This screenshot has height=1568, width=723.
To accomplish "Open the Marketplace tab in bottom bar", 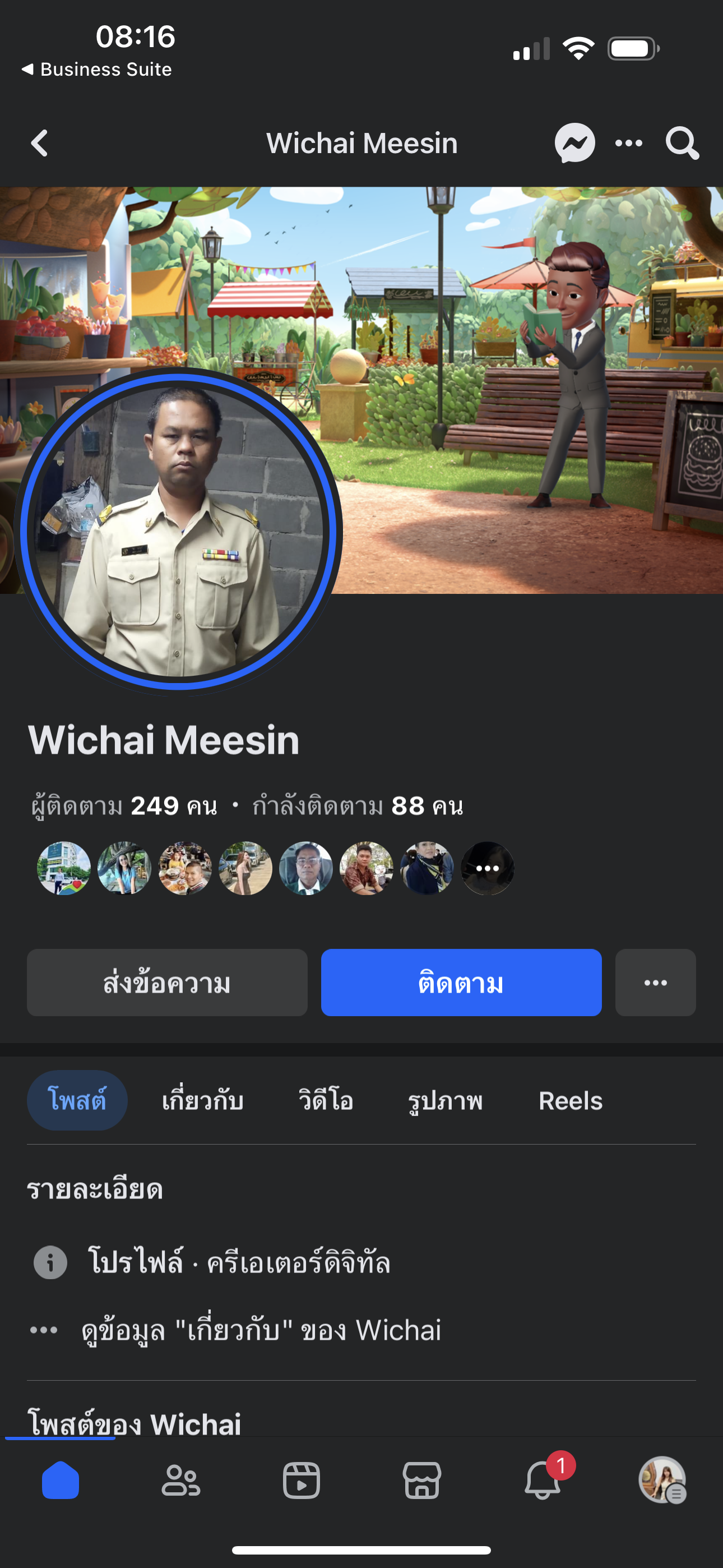I will [421, 1481].
